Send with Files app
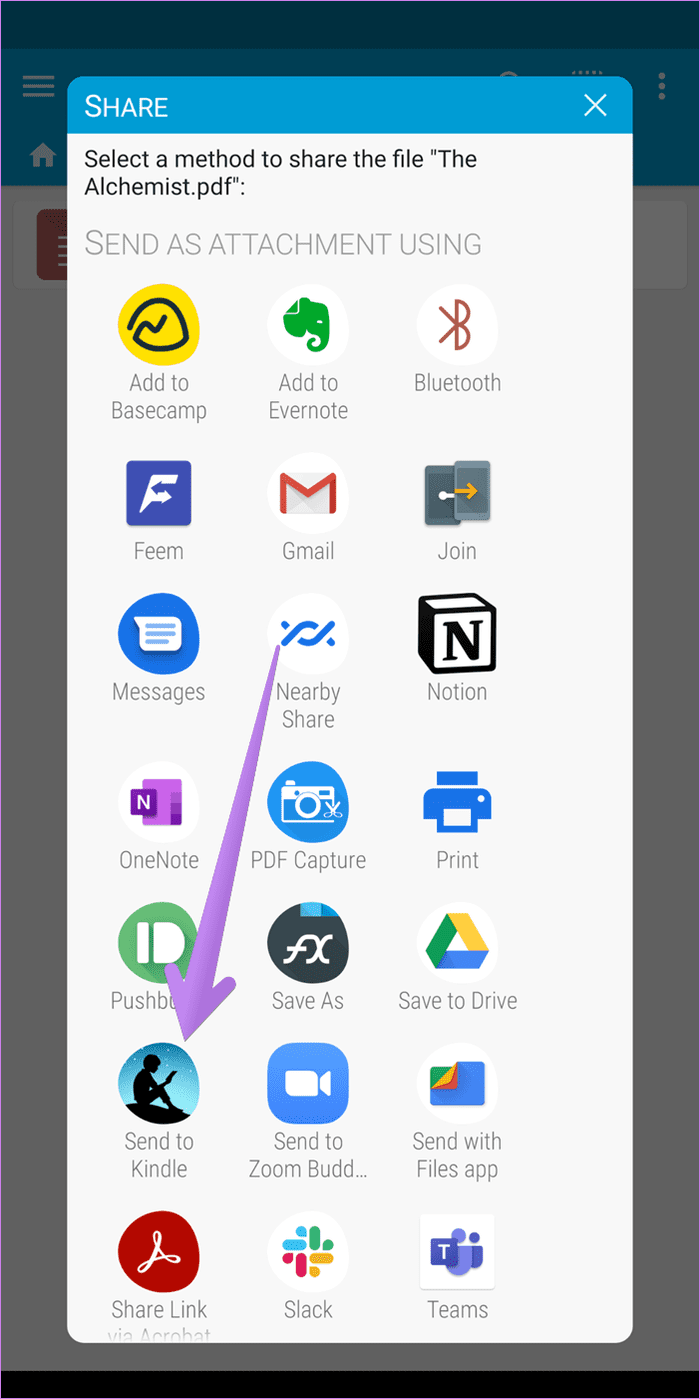Image resolution: width=700 pixels, height=1399 pixels. 457,1112
